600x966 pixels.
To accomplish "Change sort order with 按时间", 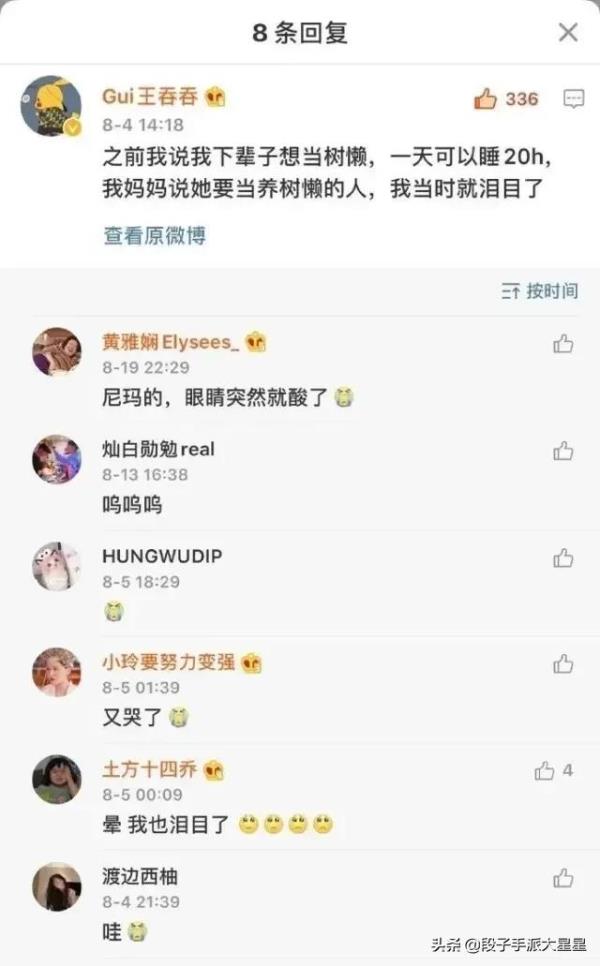I will point(540,291).
